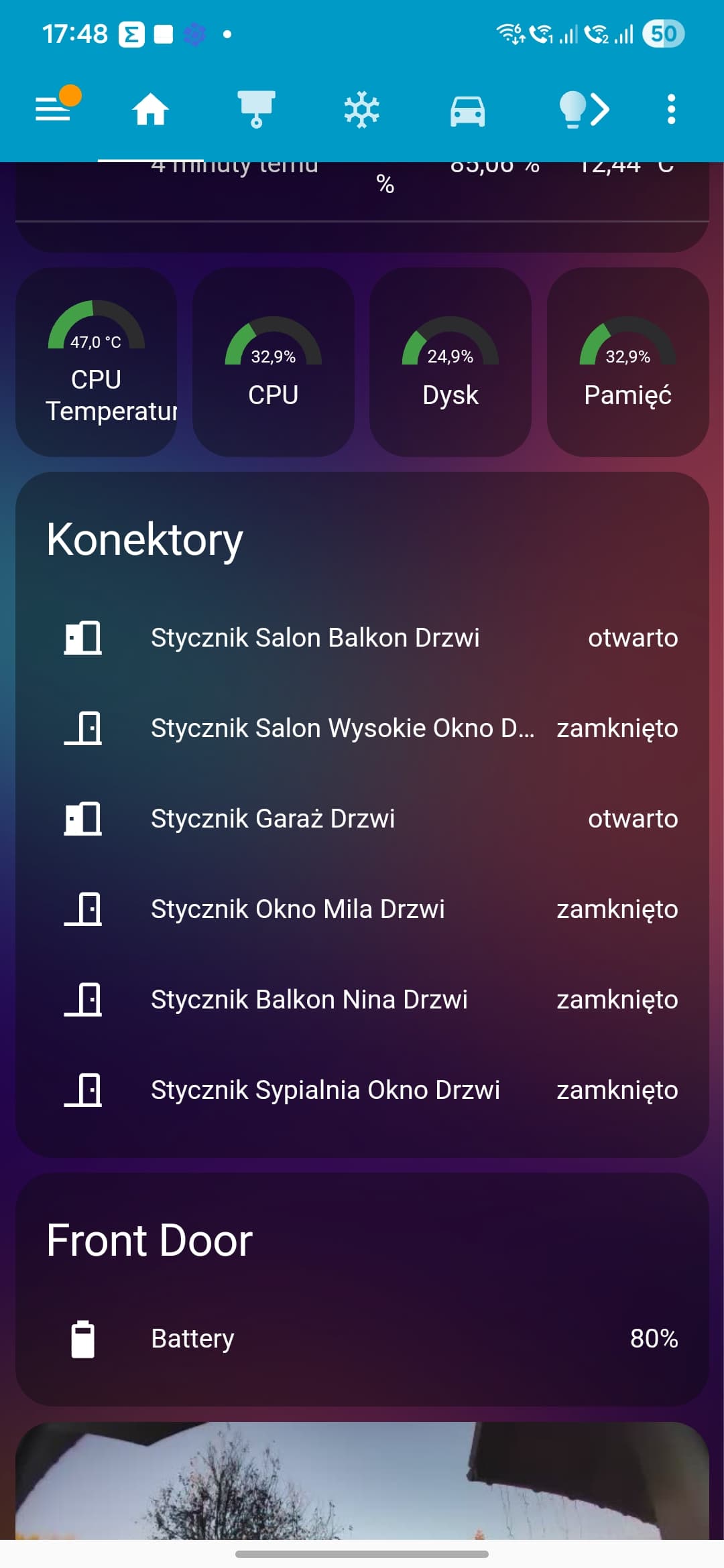The height and width of the screenshot is (1568, 724).
Task: Show details for Stycznik Okno Mila Drzwi
Action: [x=362, y=909]
